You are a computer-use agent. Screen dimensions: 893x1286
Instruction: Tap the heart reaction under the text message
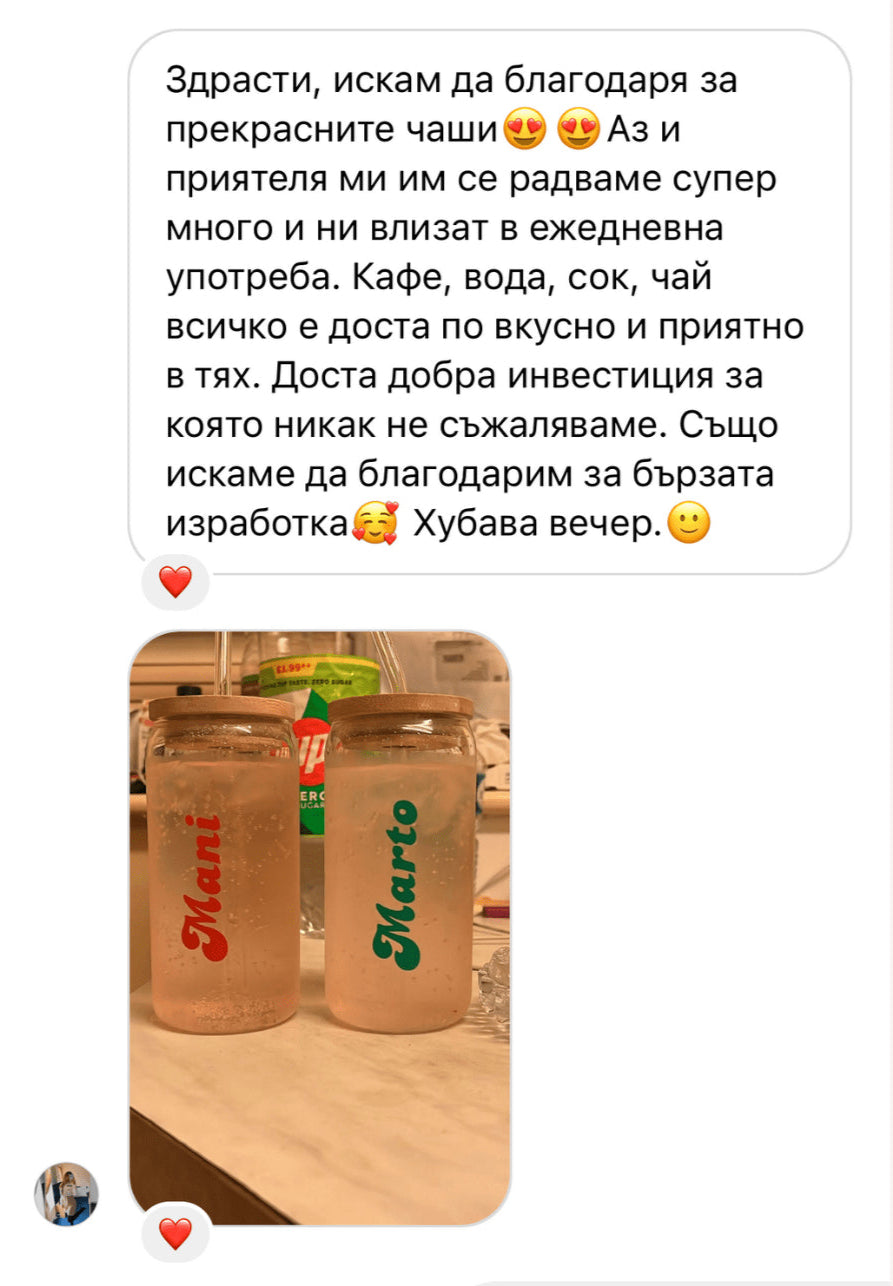coord(175,581)
